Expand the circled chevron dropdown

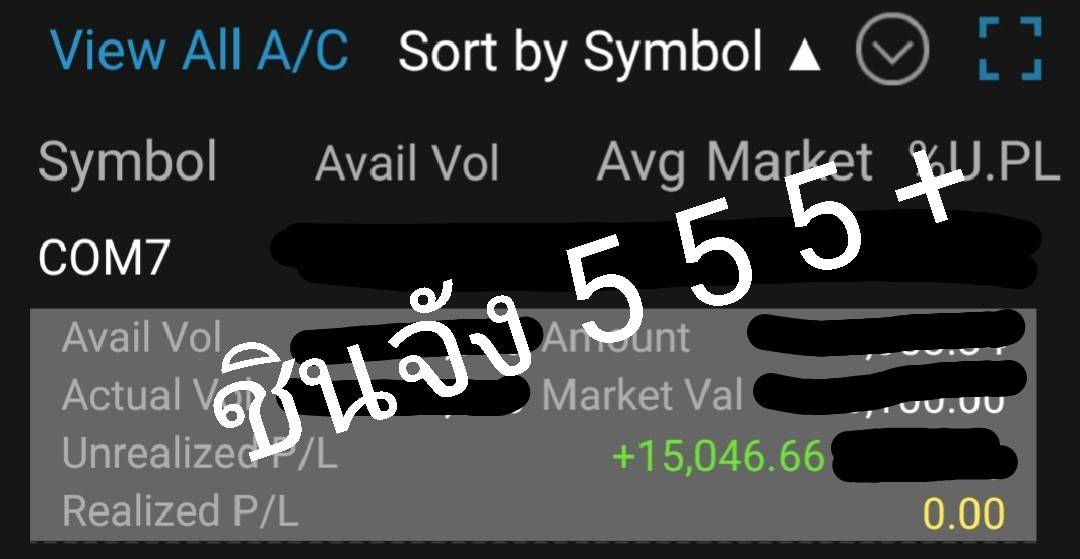tap(892, 49)
